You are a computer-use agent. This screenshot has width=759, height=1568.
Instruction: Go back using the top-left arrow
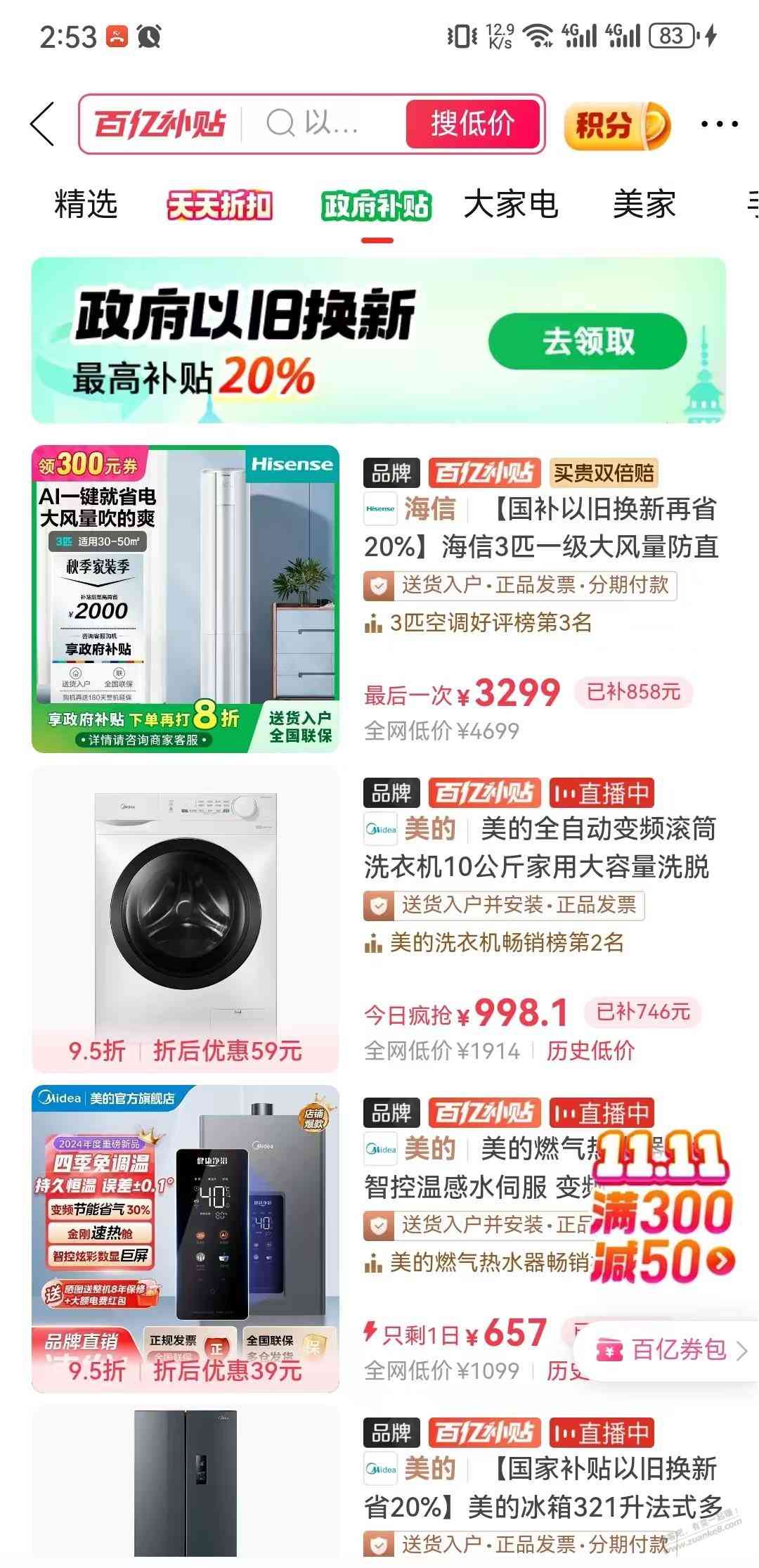click(44, 124)
